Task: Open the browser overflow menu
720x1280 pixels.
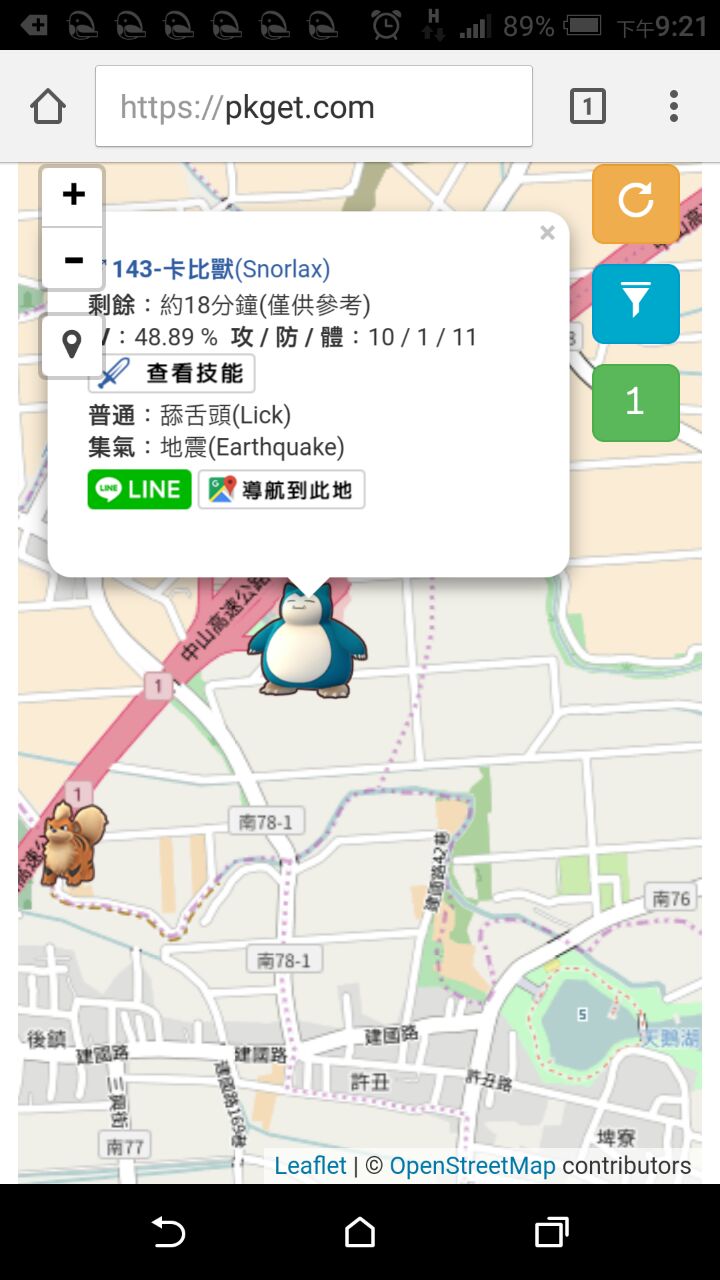Action: point(674,106)
